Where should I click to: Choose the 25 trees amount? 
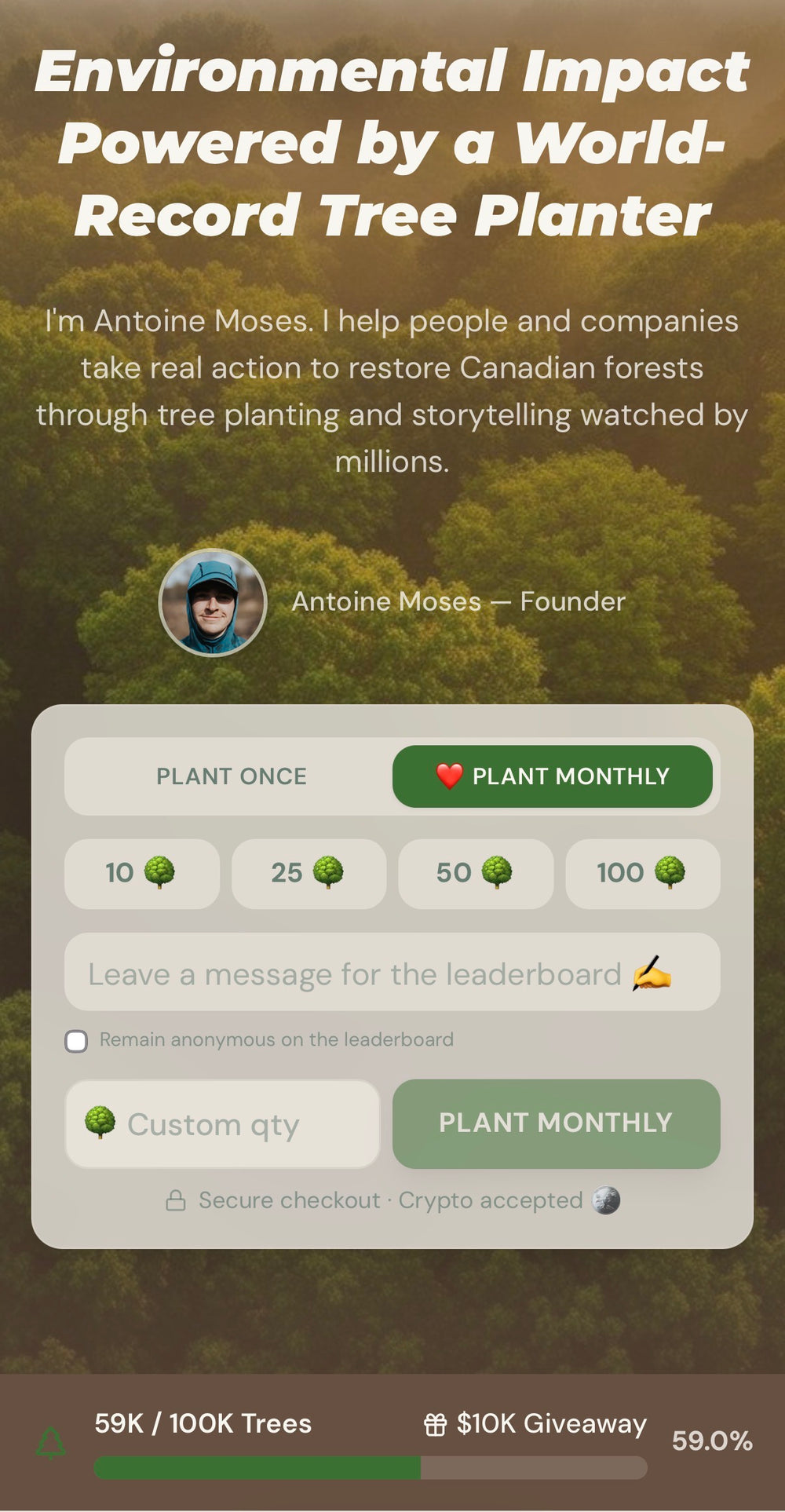click(x=309, y=873)
